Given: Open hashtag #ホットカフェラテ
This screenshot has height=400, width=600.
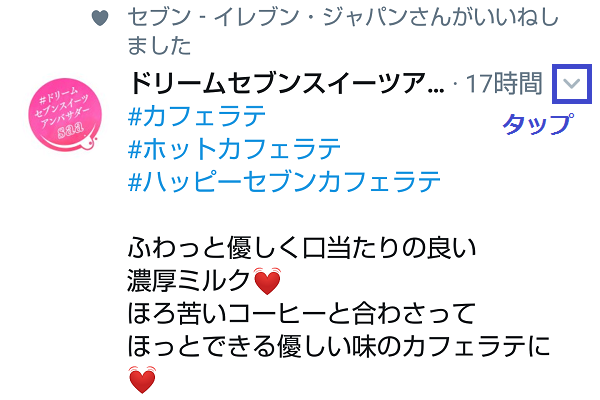Looking at the screenshot, I should point(236,150).
